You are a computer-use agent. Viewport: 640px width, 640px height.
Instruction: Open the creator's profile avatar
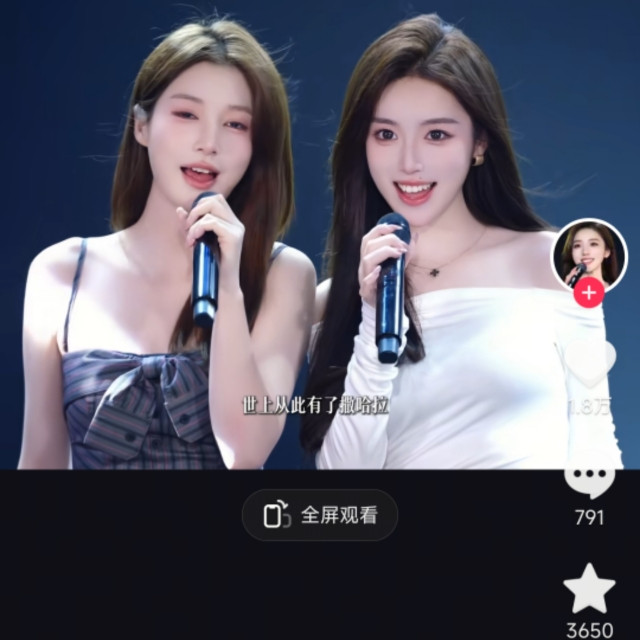click(x=589, y=255)
